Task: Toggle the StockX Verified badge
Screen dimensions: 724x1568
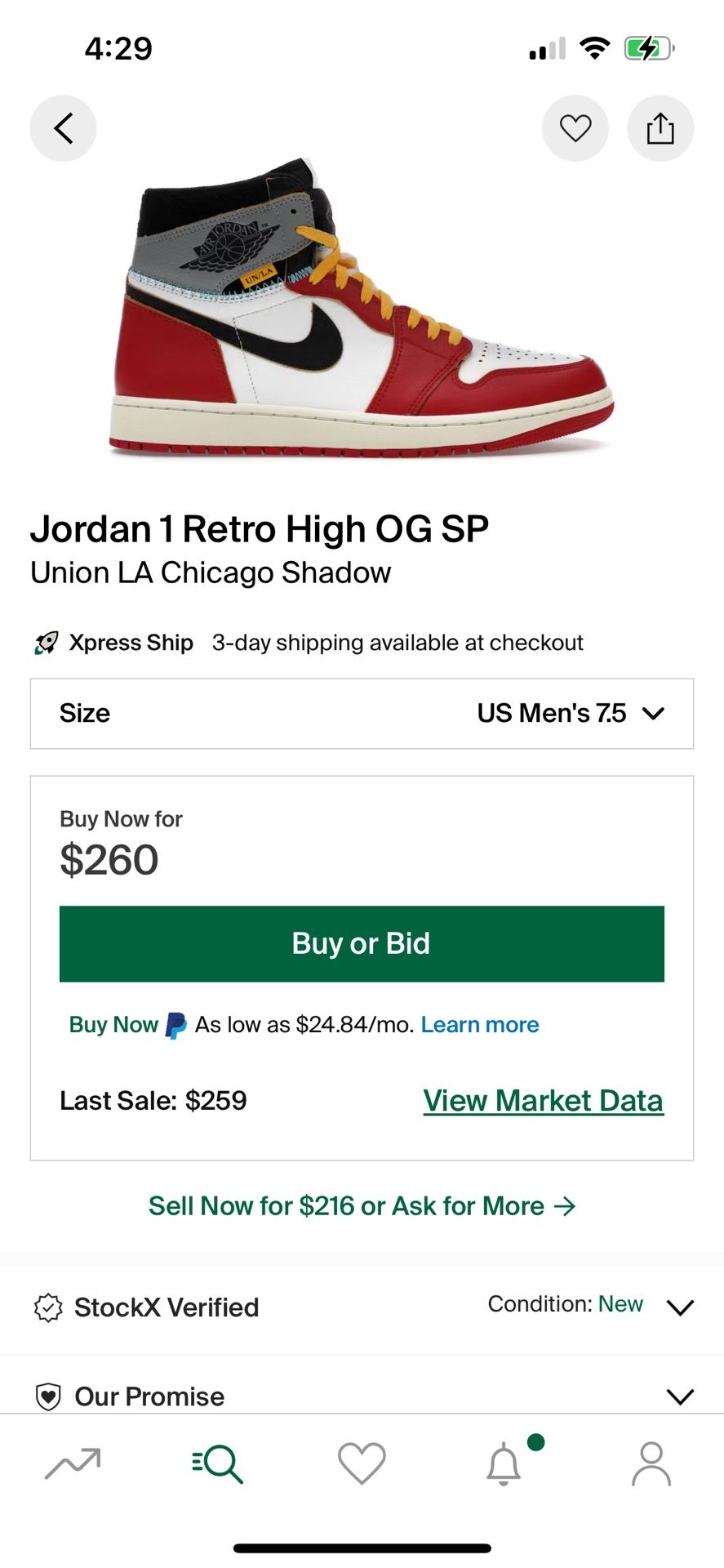Action: (49, 1306)
